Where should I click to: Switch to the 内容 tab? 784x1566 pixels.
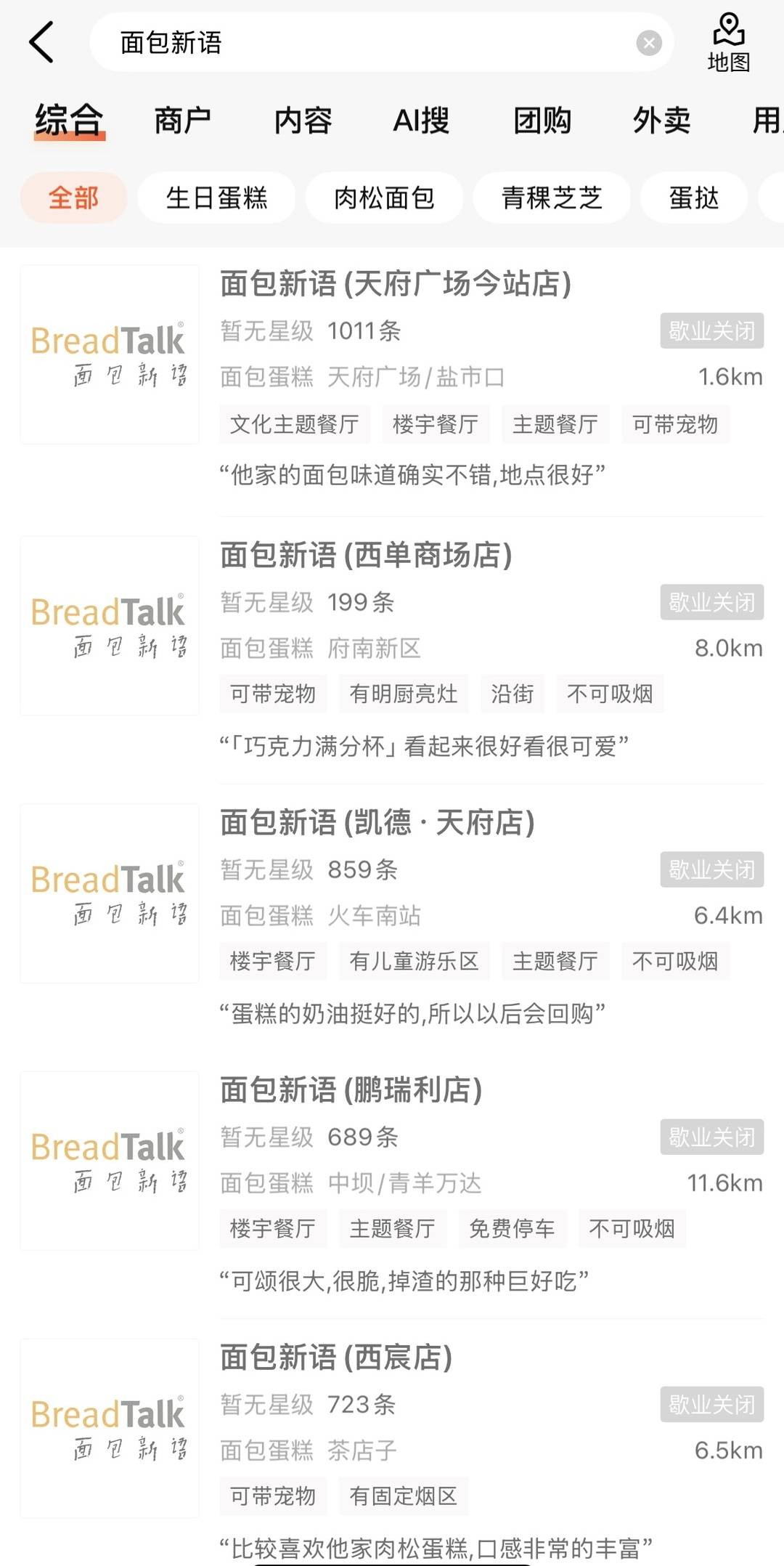click(303, 120)
